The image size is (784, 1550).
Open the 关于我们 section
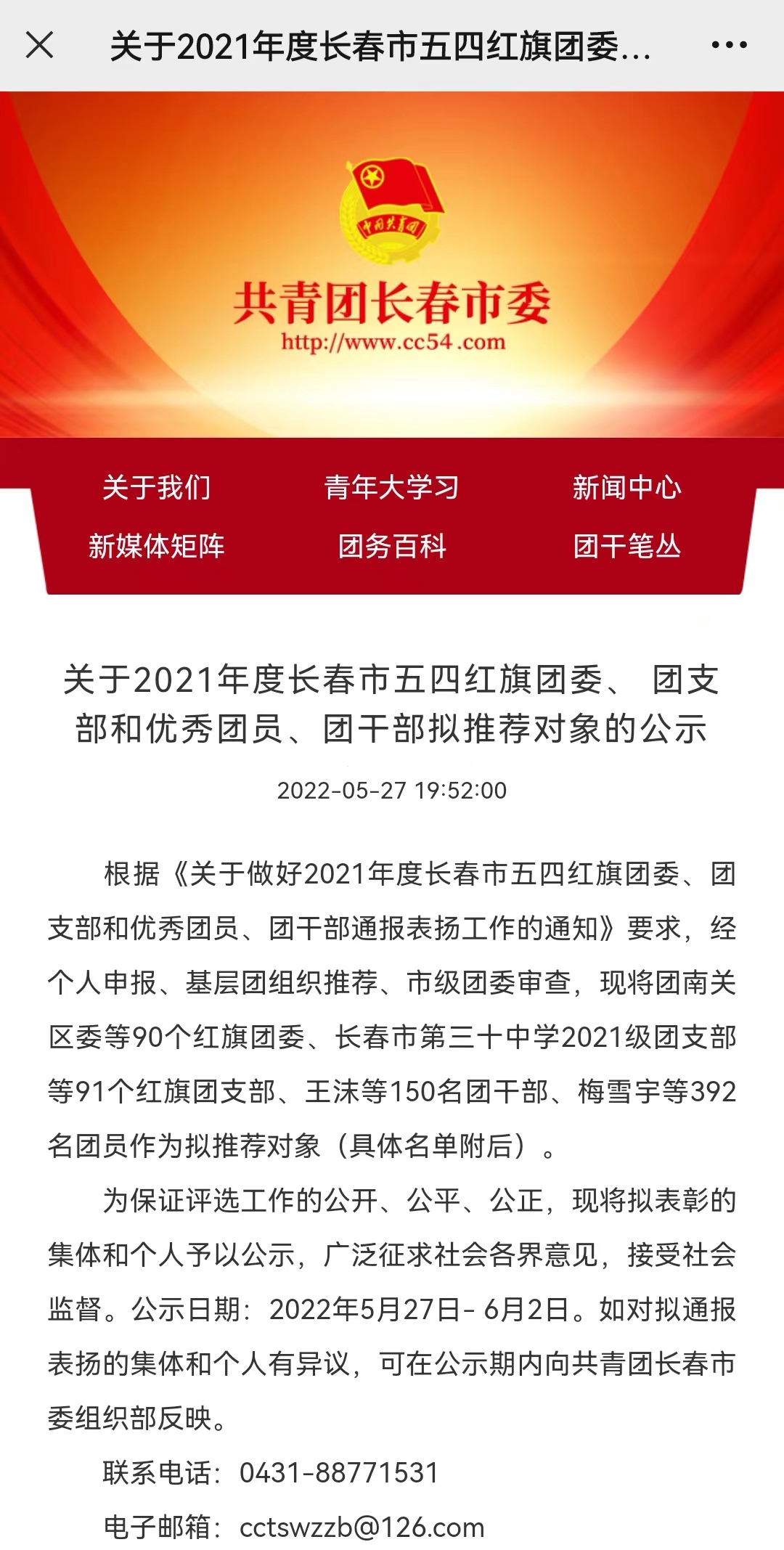[157, 487]
